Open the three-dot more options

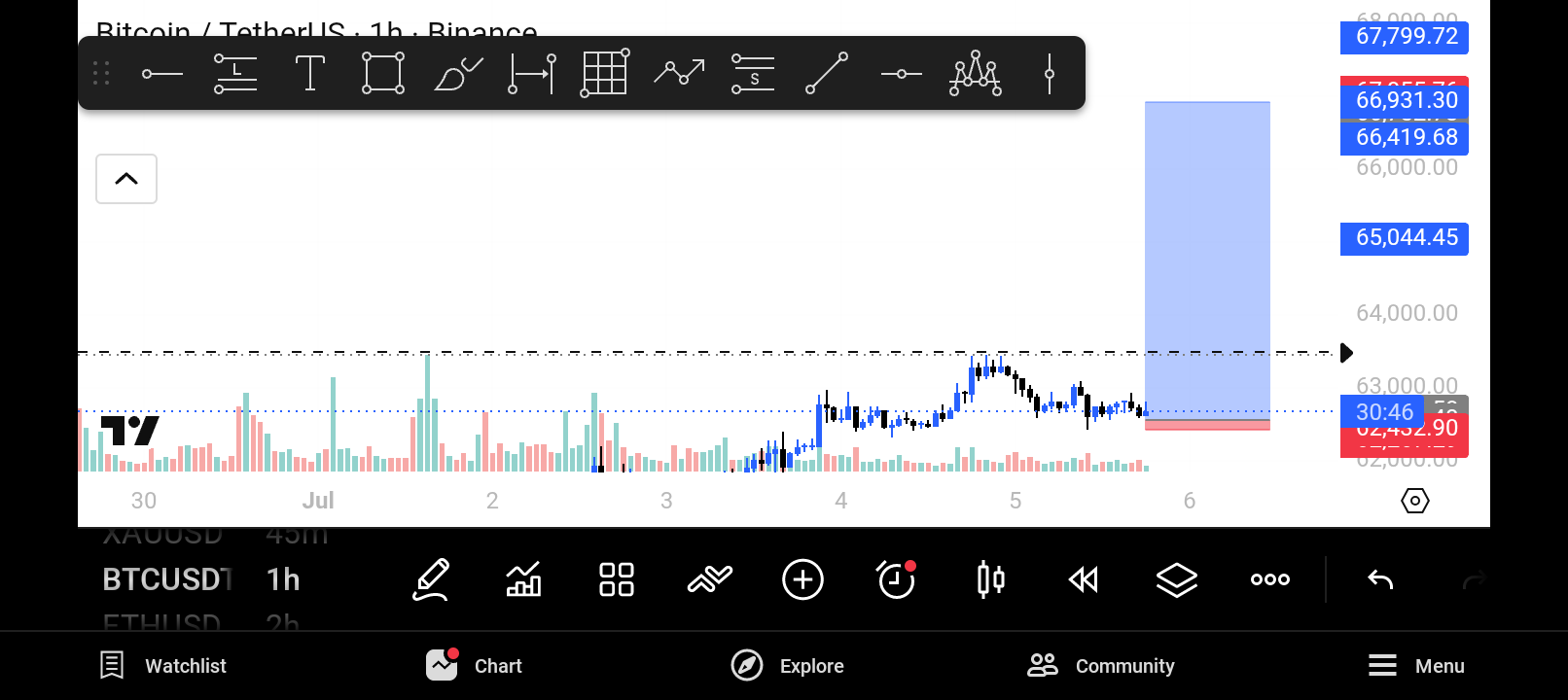(x=1270, y=579)
